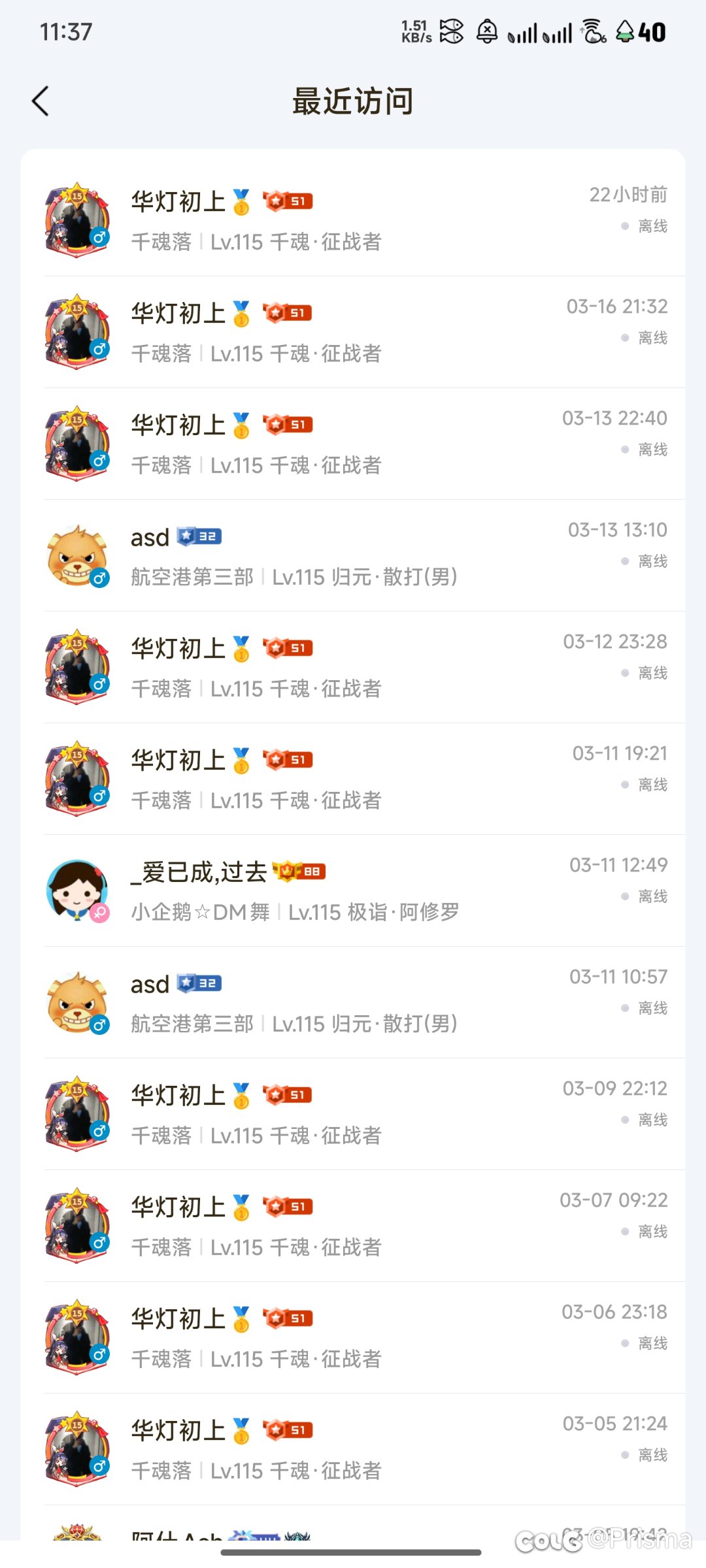Go back from the 最近访问 page
706x1568 pixels.
[41, 101]
